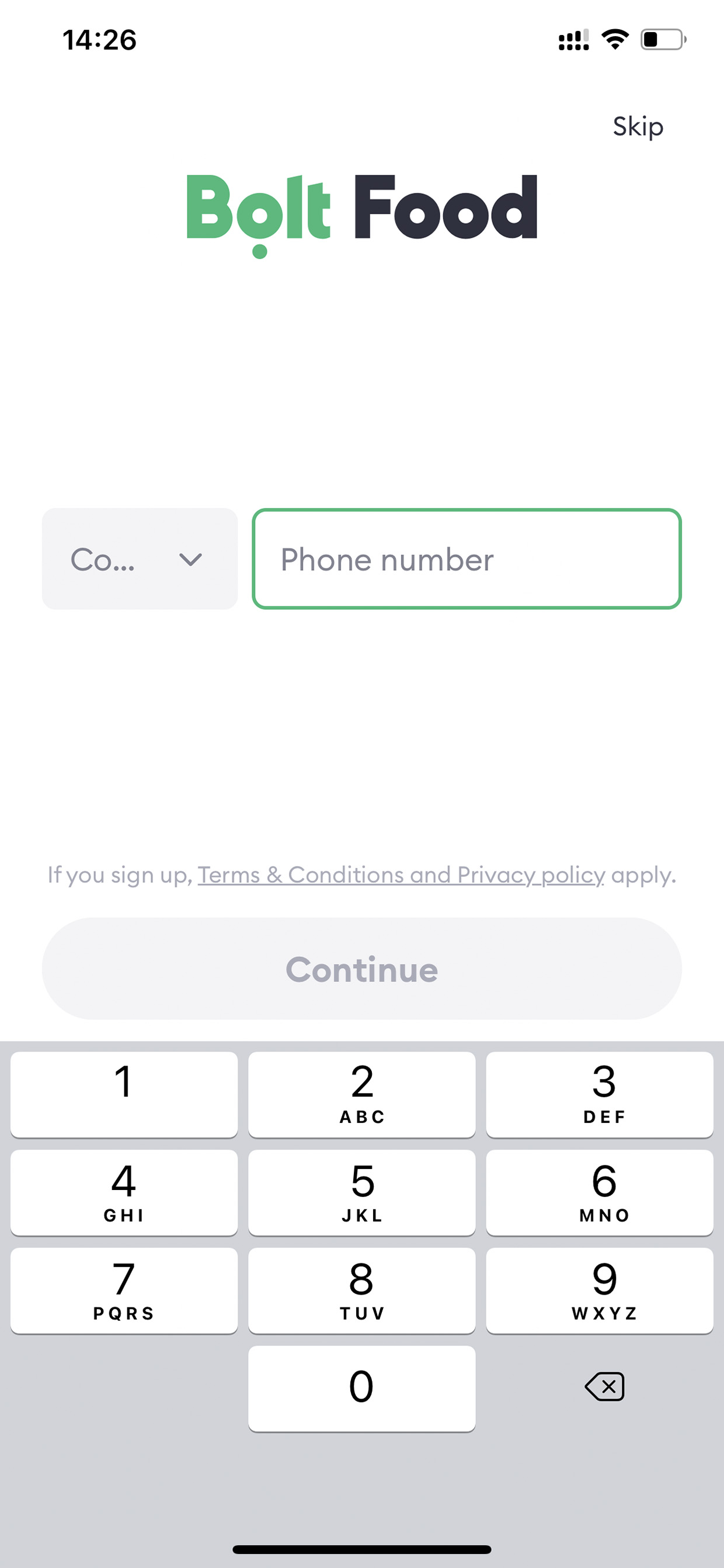Open Terms & Conditions and Privacy policy link
The width and height of the screenshot is (724, 1568).
tap(401, 875)
